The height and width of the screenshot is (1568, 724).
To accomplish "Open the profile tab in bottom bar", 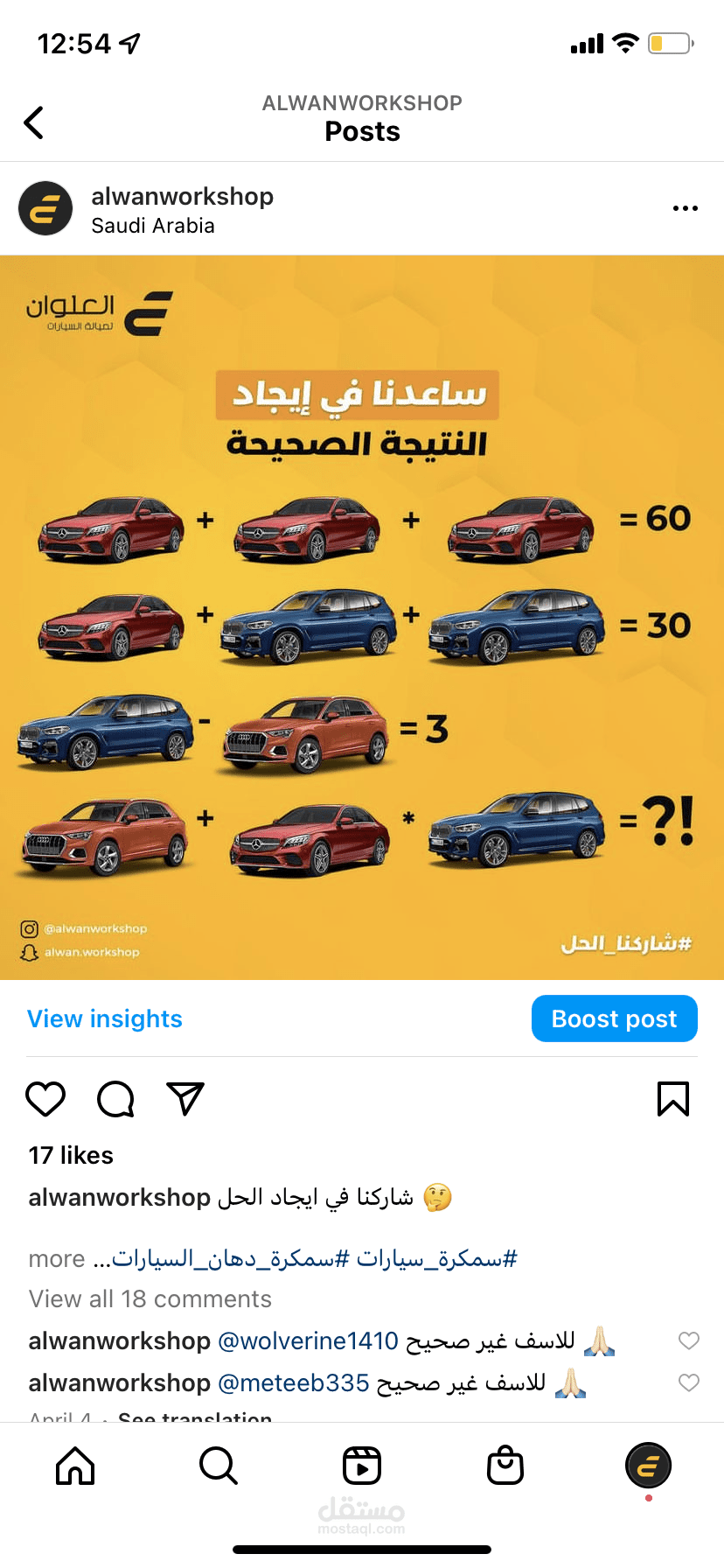I will (648, 1466).
